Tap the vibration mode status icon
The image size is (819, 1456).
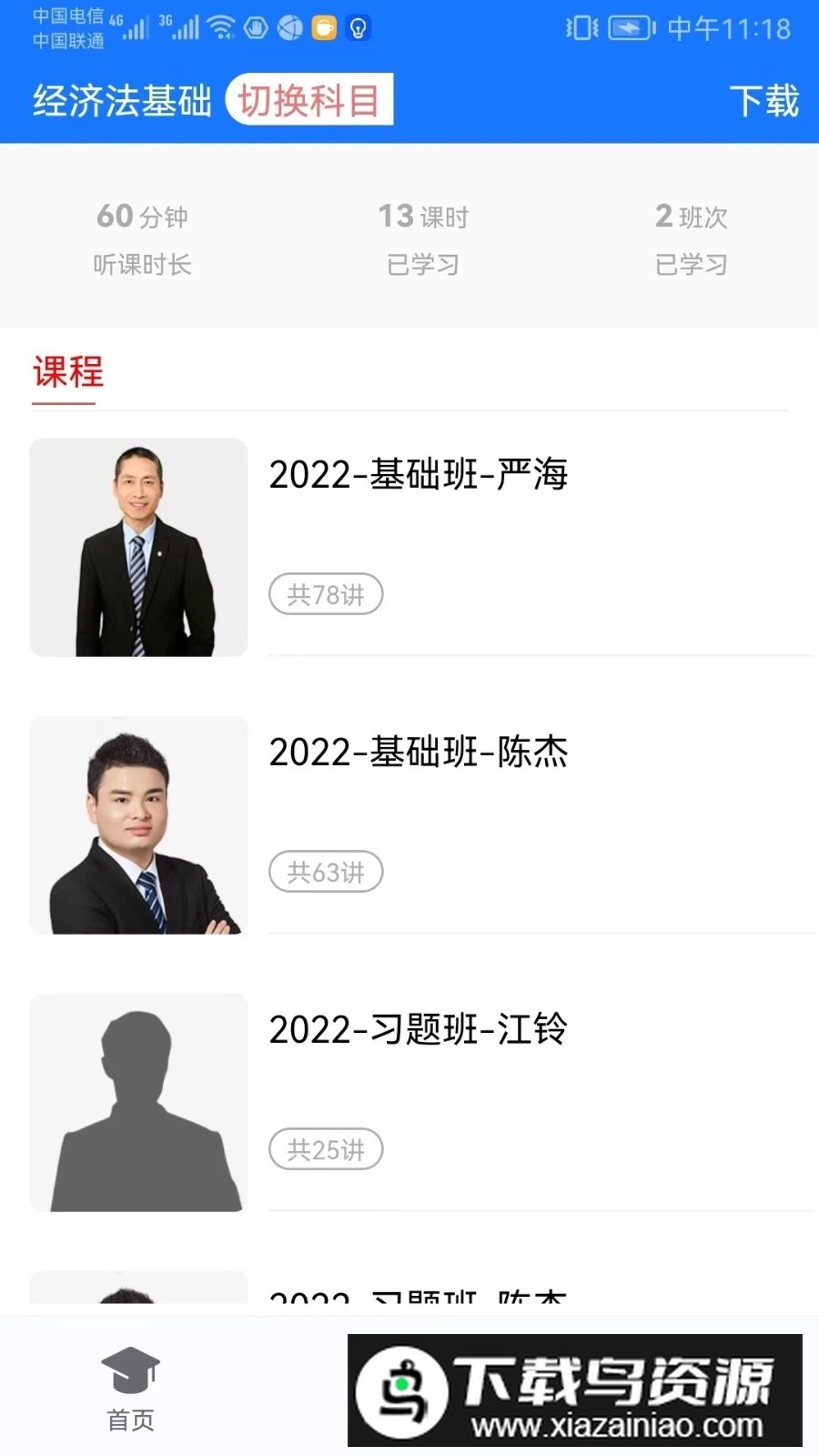tap(580, 28)
